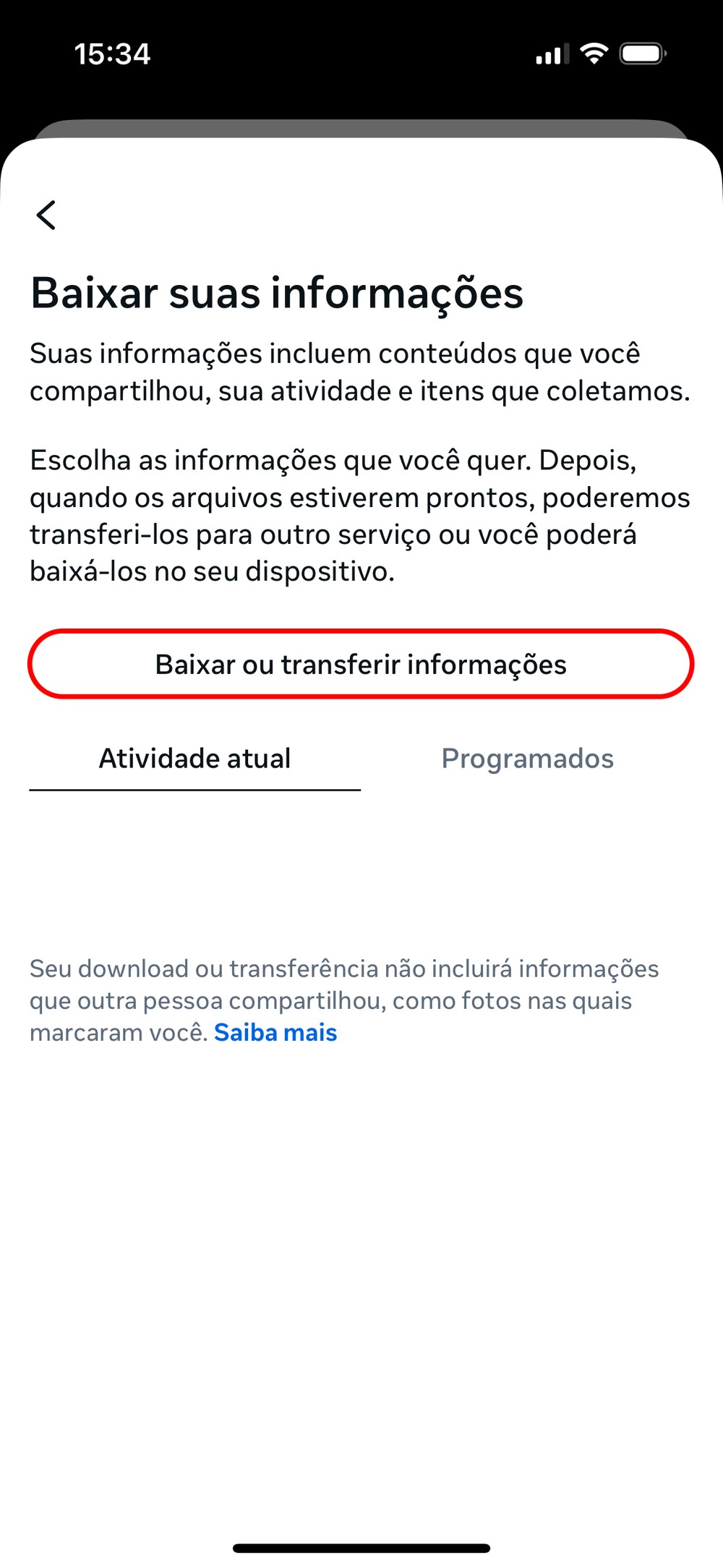This screenshot has width=723, height=1568.
Task: Switch to the Programados tab
Action: coord(527,759)
